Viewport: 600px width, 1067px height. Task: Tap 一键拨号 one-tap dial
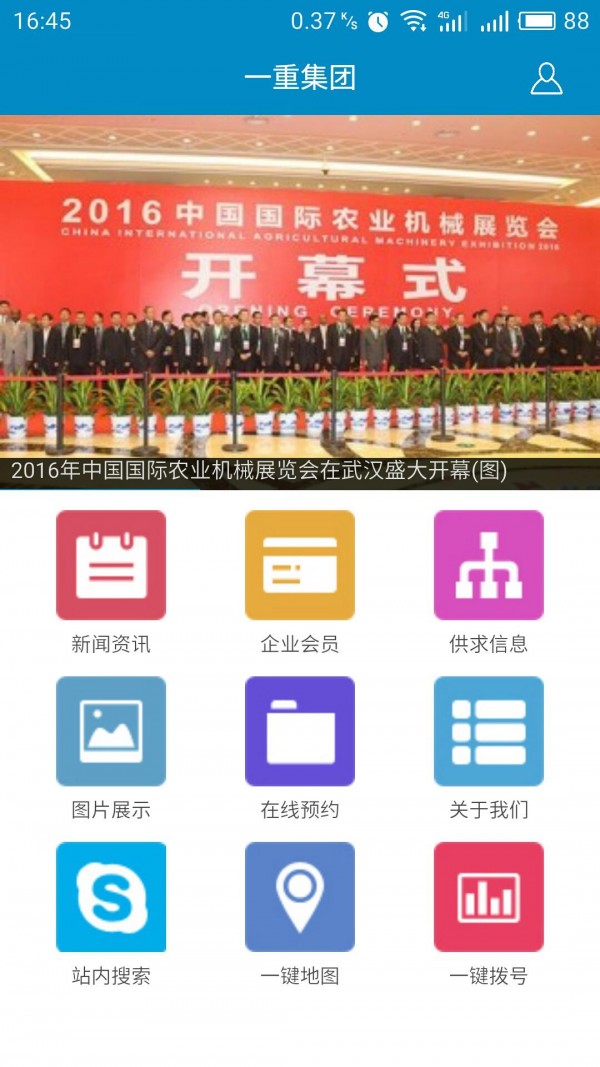pyautogui.click(x=488, y=897)
